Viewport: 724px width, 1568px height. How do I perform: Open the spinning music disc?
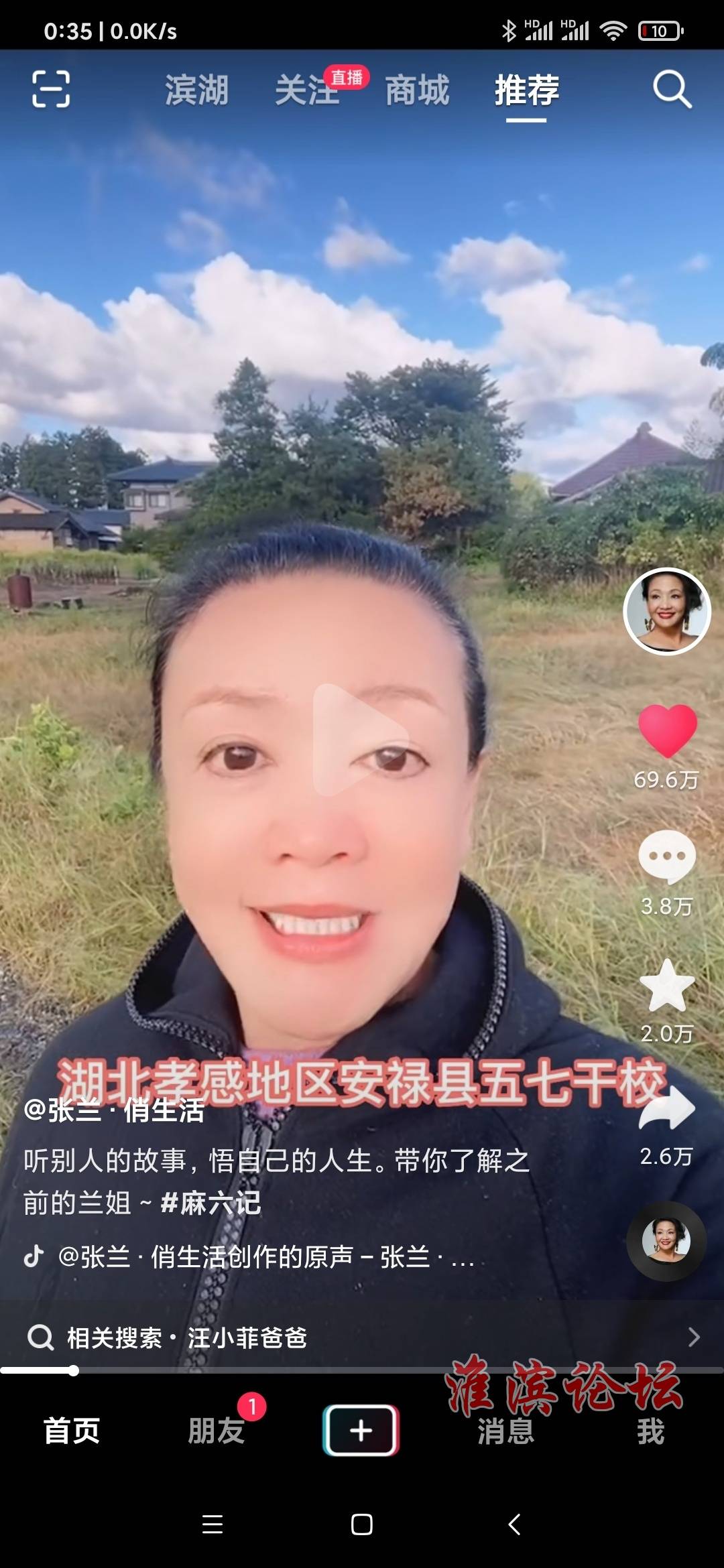(666, 1241)
